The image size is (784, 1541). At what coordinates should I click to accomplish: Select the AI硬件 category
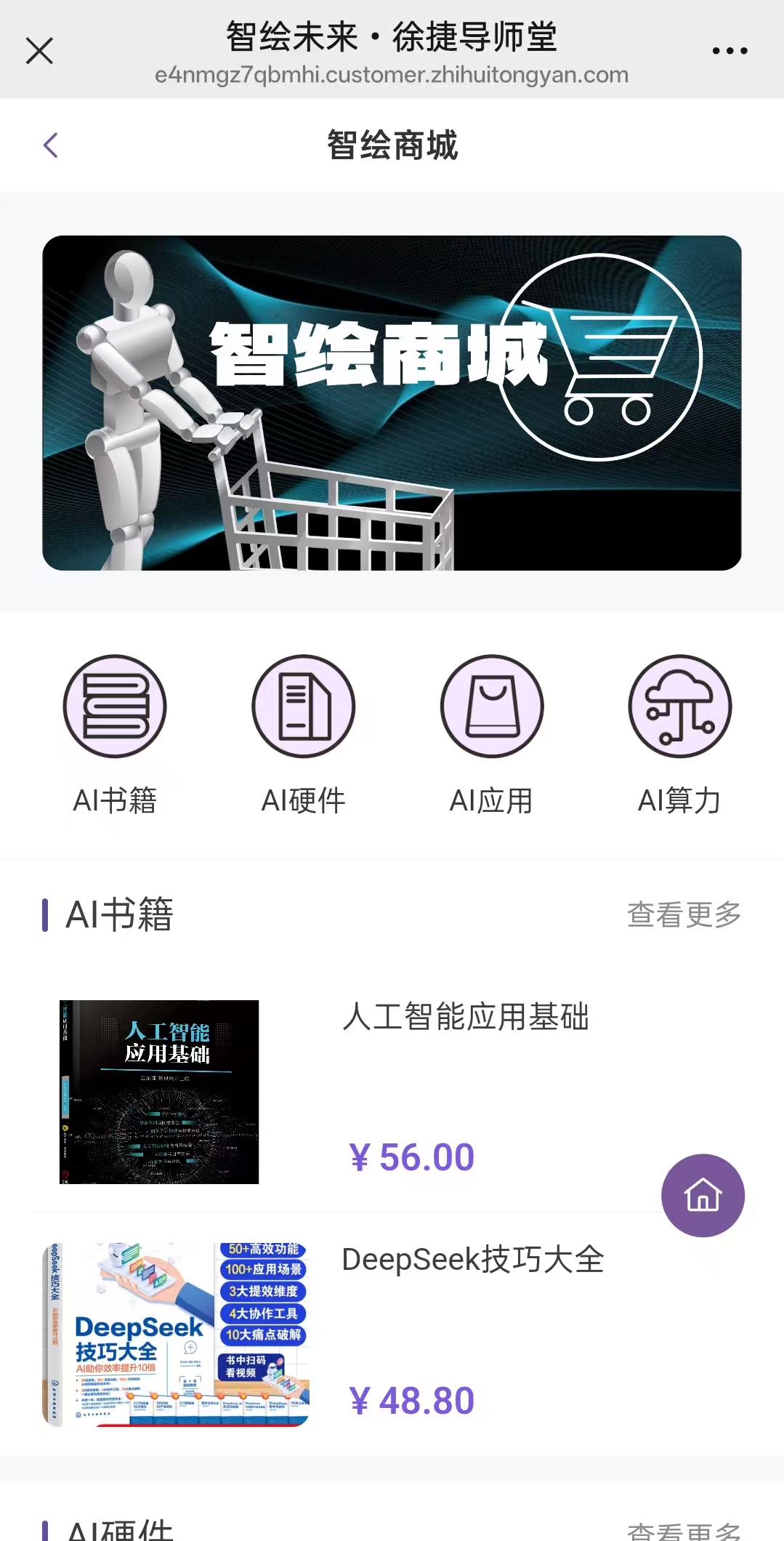click(x=303, y=735)
